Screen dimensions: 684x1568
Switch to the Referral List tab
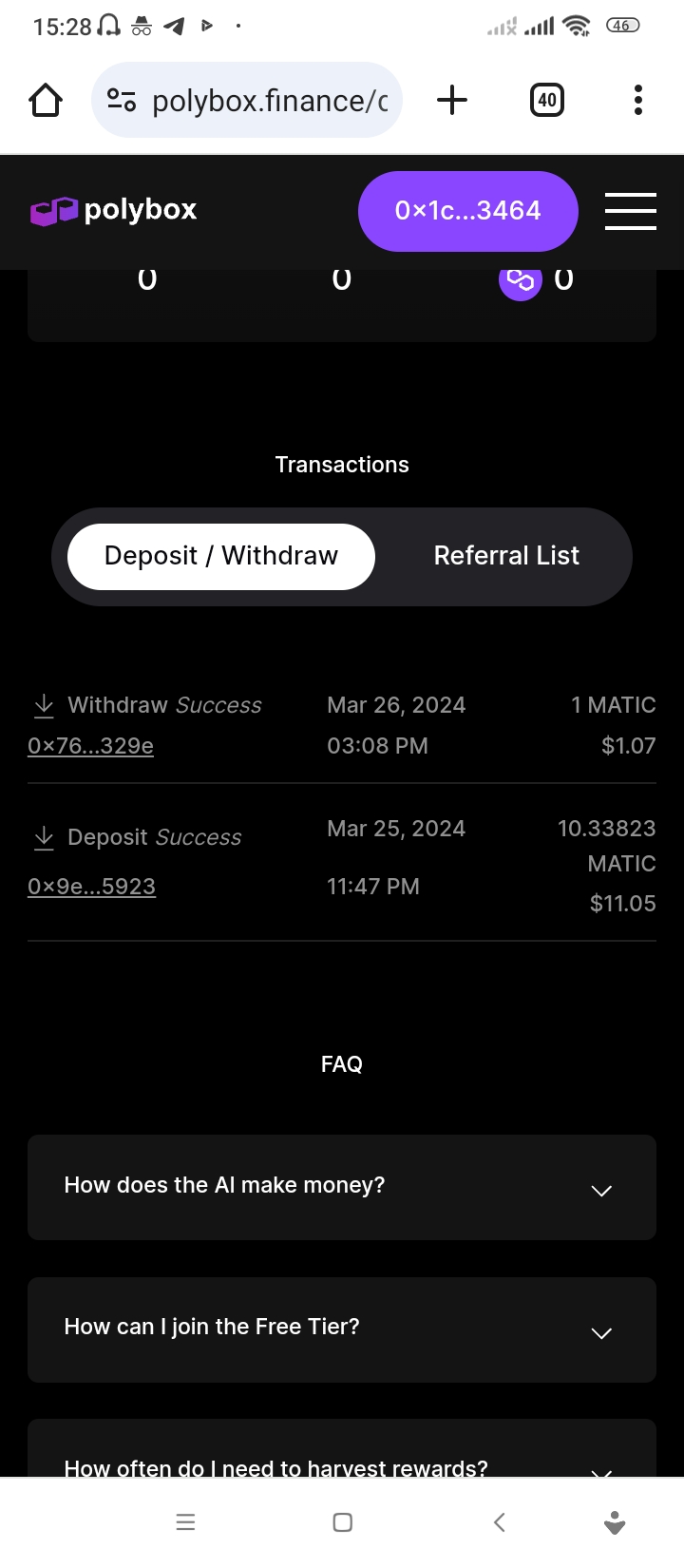point(505,556)
